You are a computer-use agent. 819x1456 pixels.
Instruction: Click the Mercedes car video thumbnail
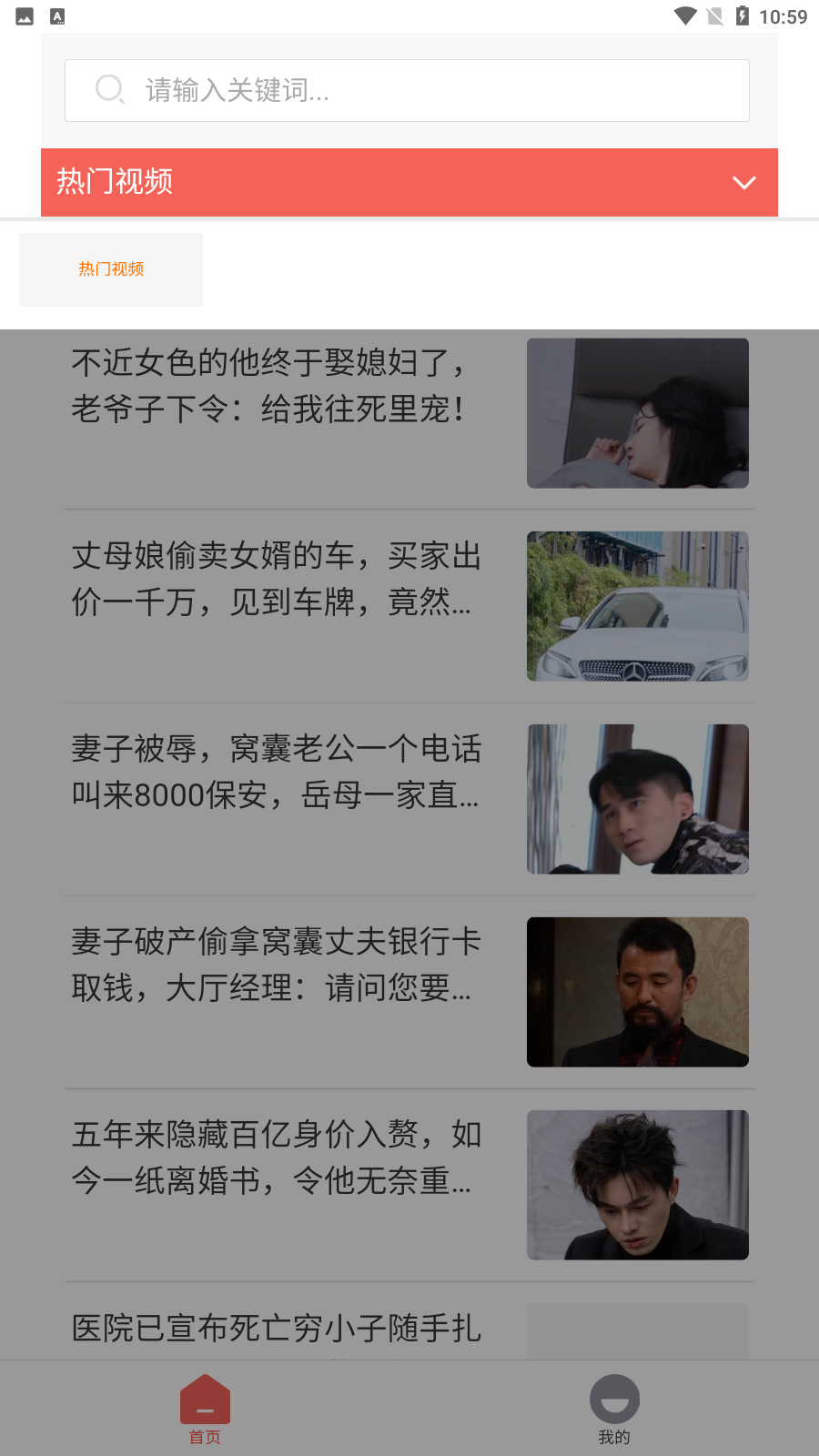click(x=637, y=606)
